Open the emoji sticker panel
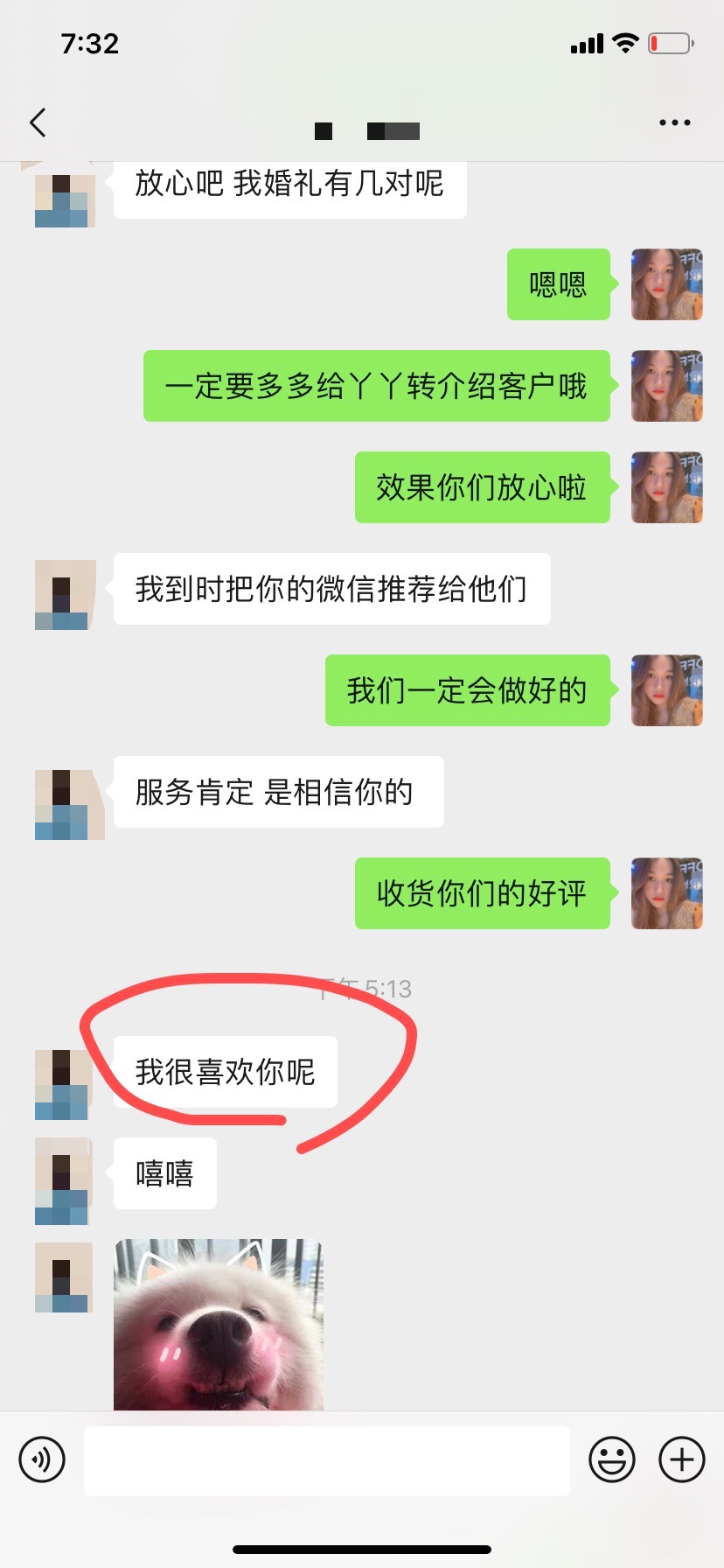 tap(612, 1459)
